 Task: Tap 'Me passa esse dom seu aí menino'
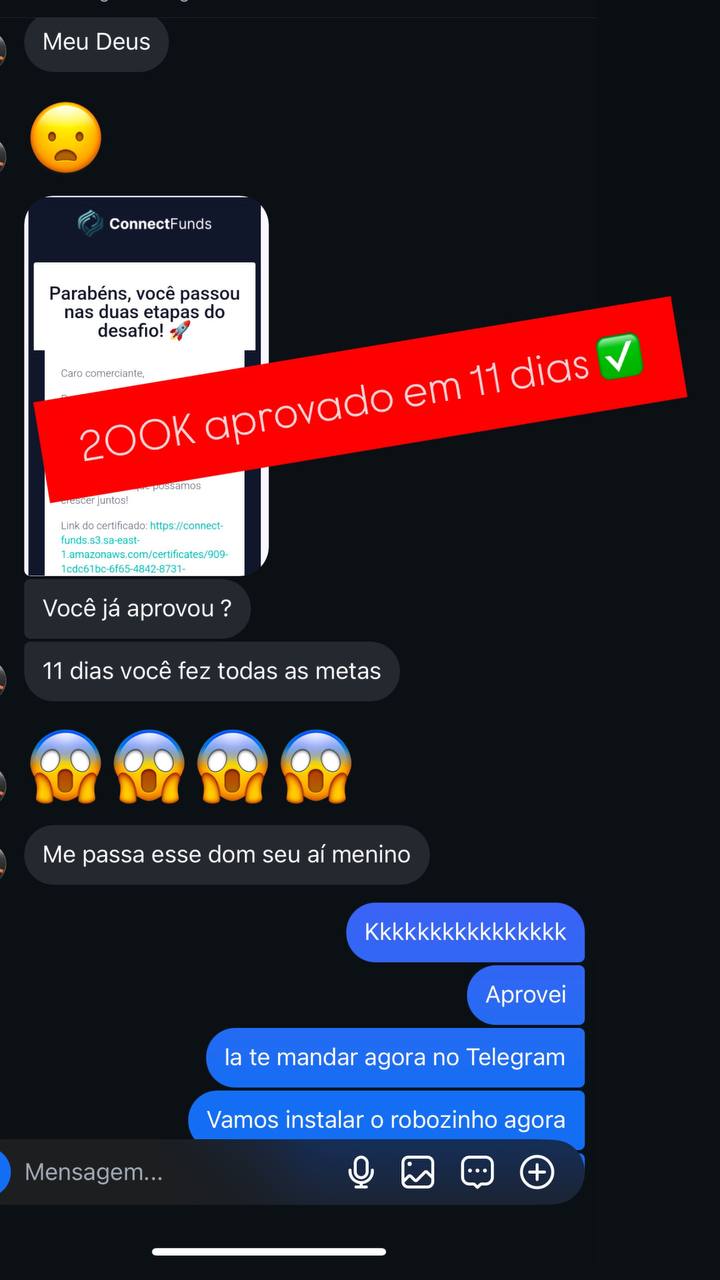[x=225, y=854]
